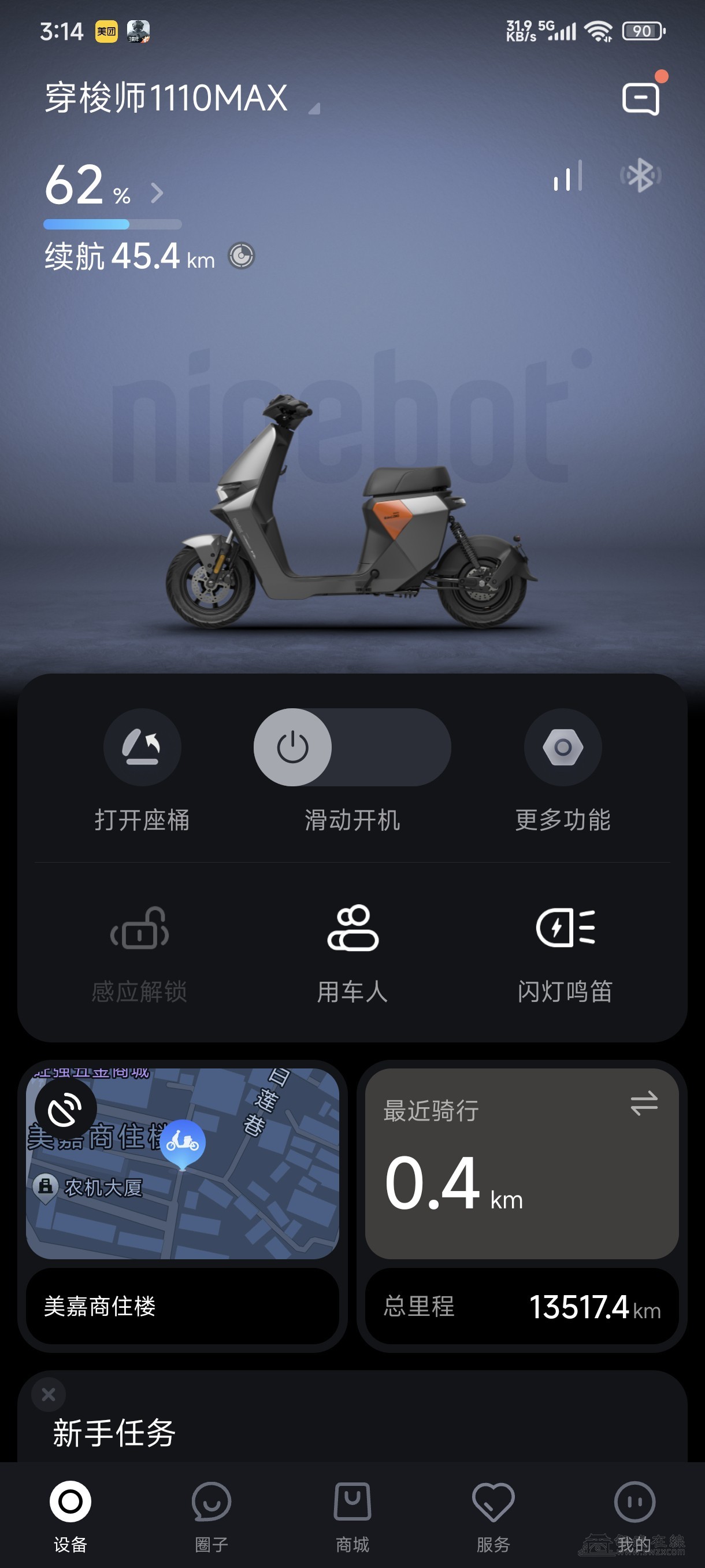This screenshot has width=705, height=1568.
Task: Tap the power button on 滑动开机
Action: [292, 748]
